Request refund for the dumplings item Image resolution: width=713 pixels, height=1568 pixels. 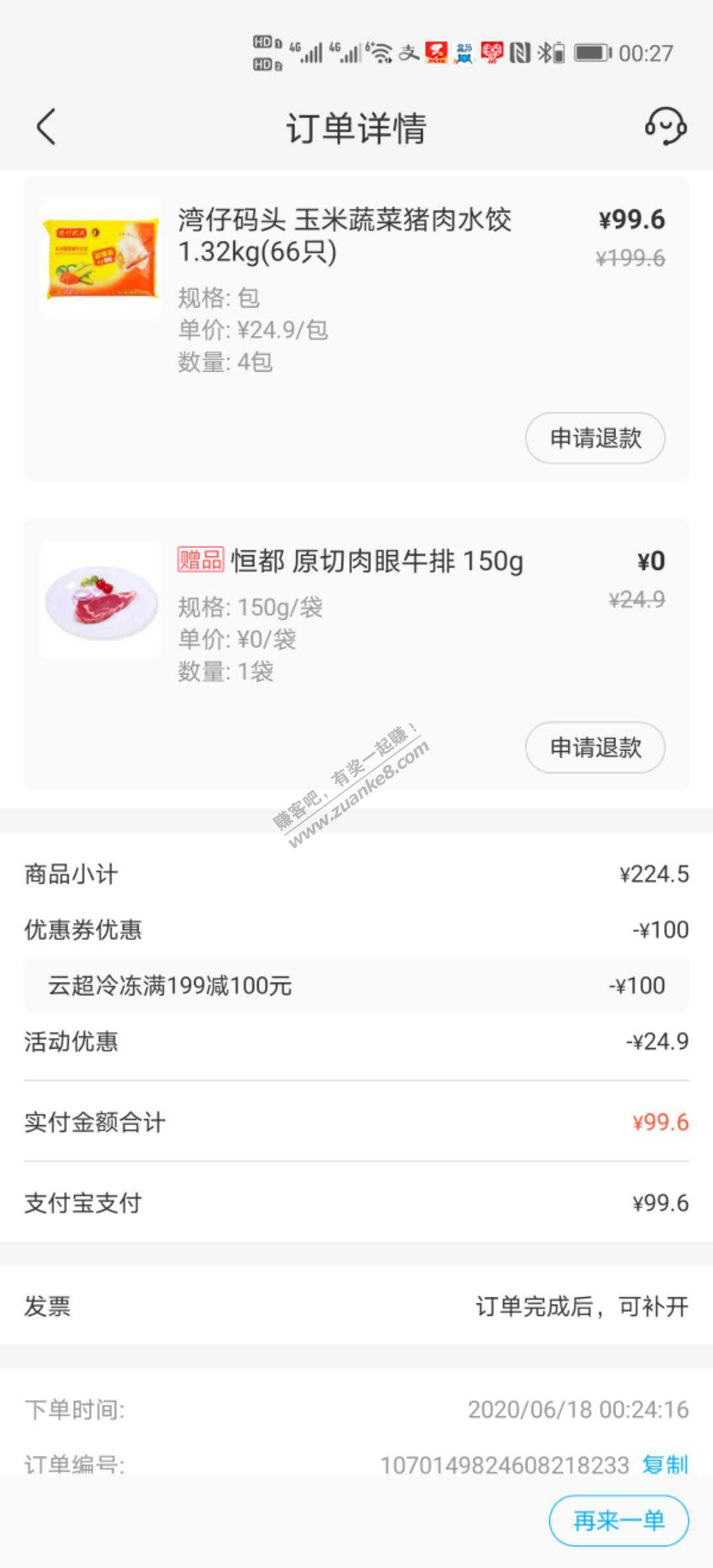click(595, 438)
